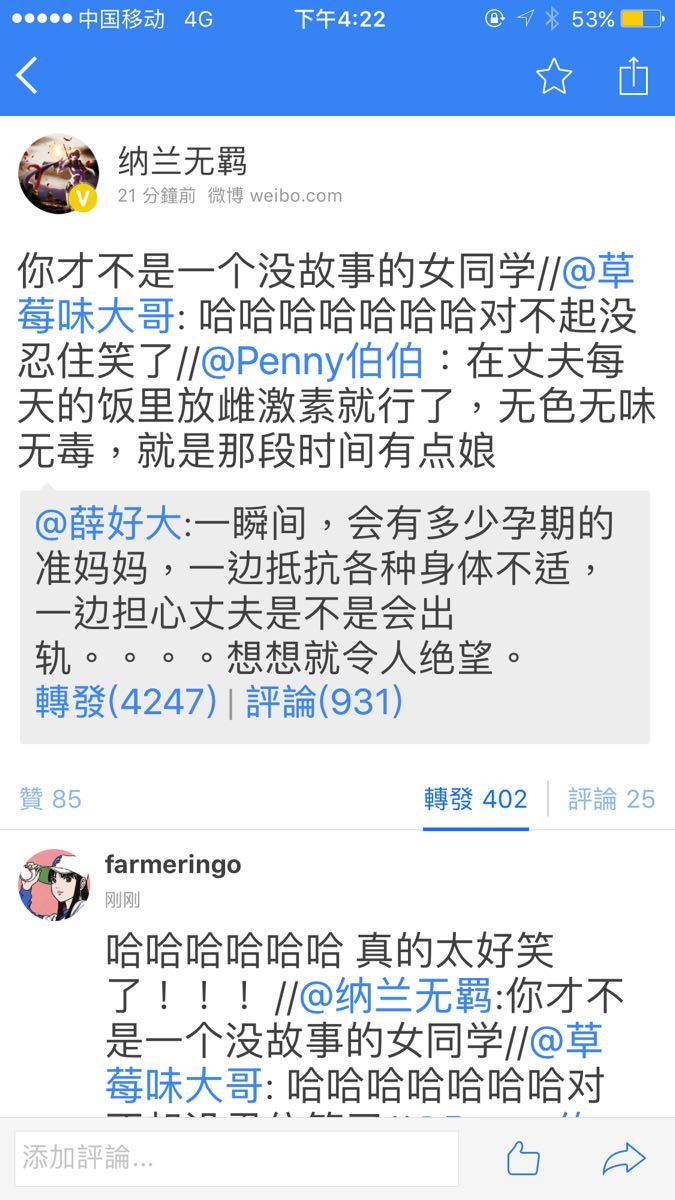Screen dimensions: 675x1200
Task: Repost using the bottom arrow icon
Action: pyautogui.click(x=623, y=1159)
